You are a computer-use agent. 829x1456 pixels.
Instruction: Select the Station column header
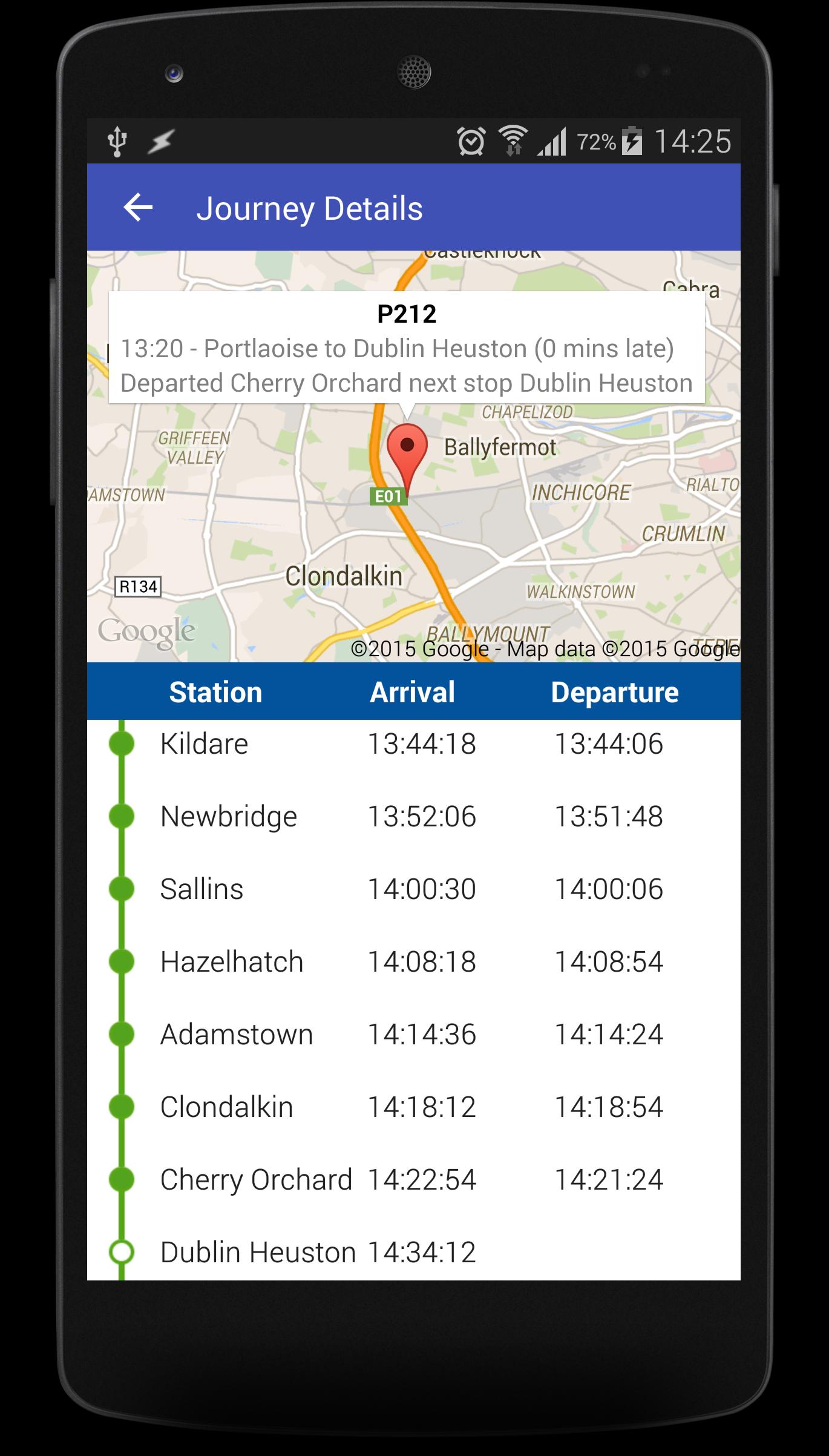216,692
